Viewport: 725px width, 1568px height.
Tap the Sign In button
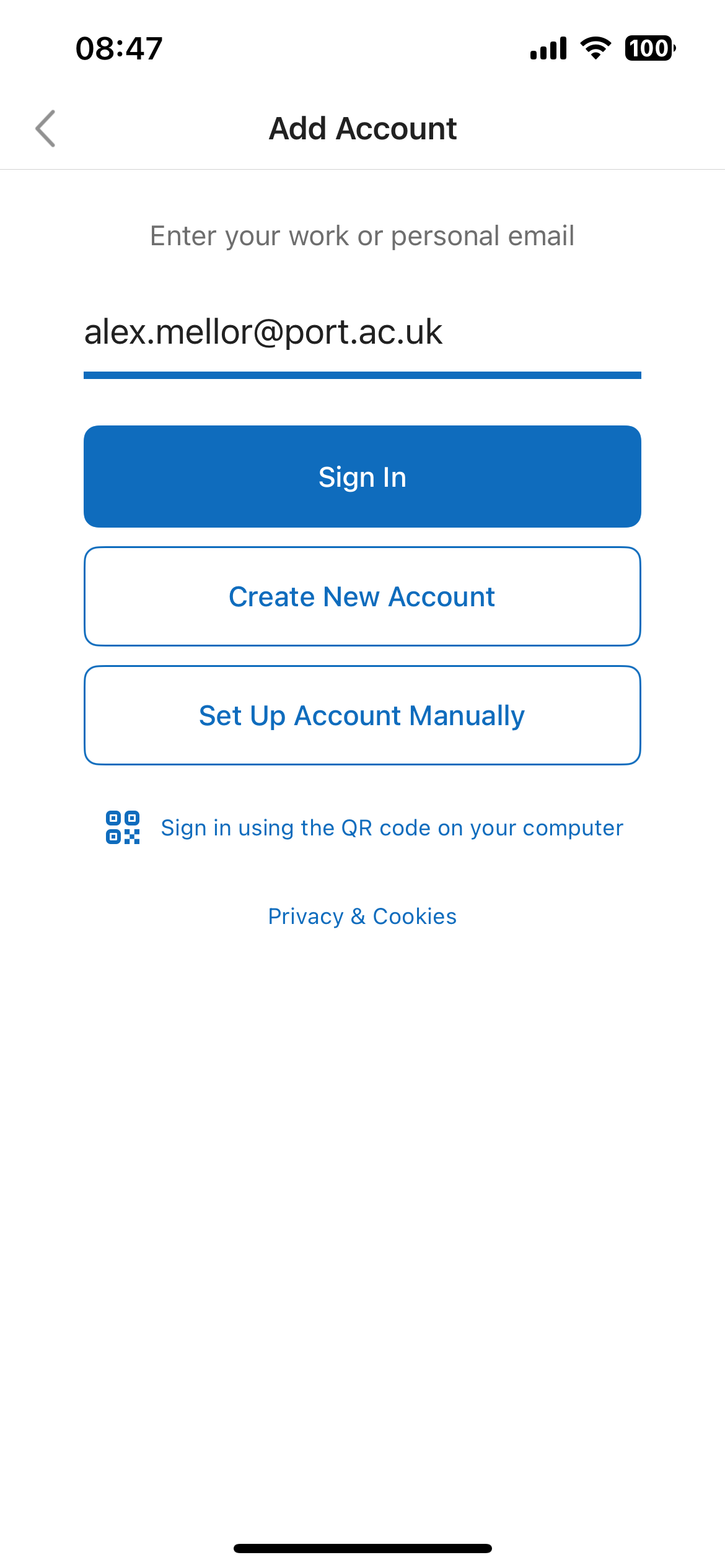pyautogui.click(x=362, y=477)
